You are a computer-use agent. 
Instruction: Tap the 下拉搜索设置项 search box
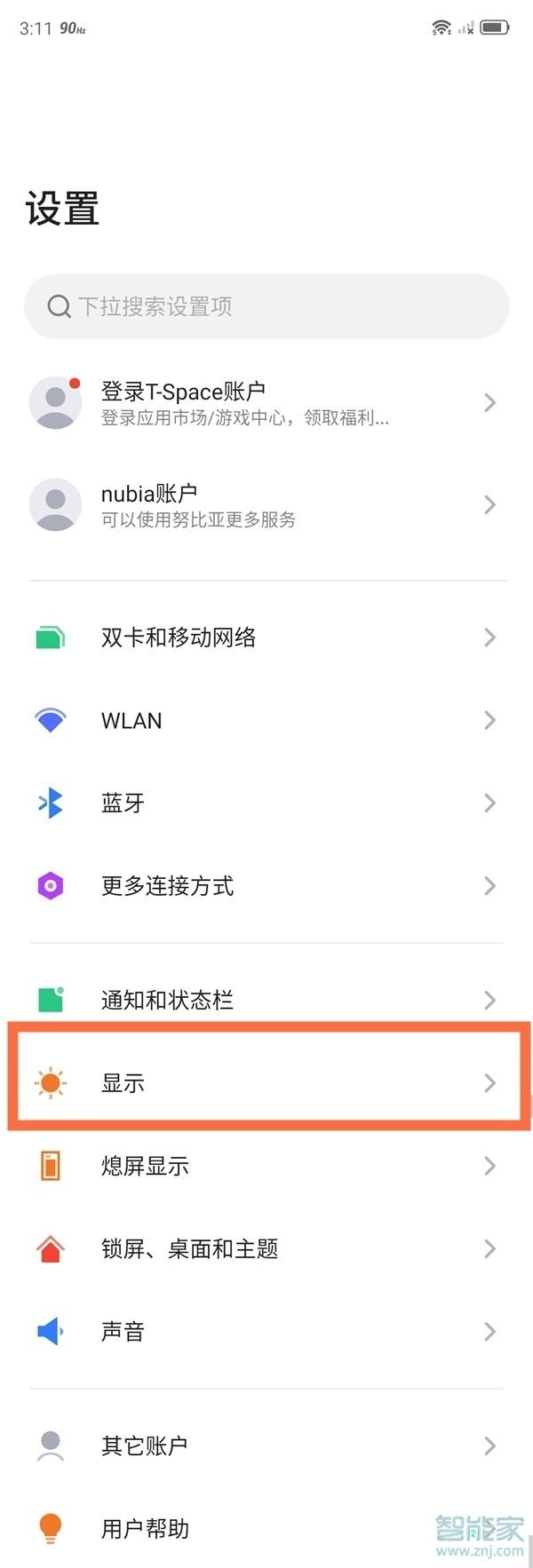[266, 306]
